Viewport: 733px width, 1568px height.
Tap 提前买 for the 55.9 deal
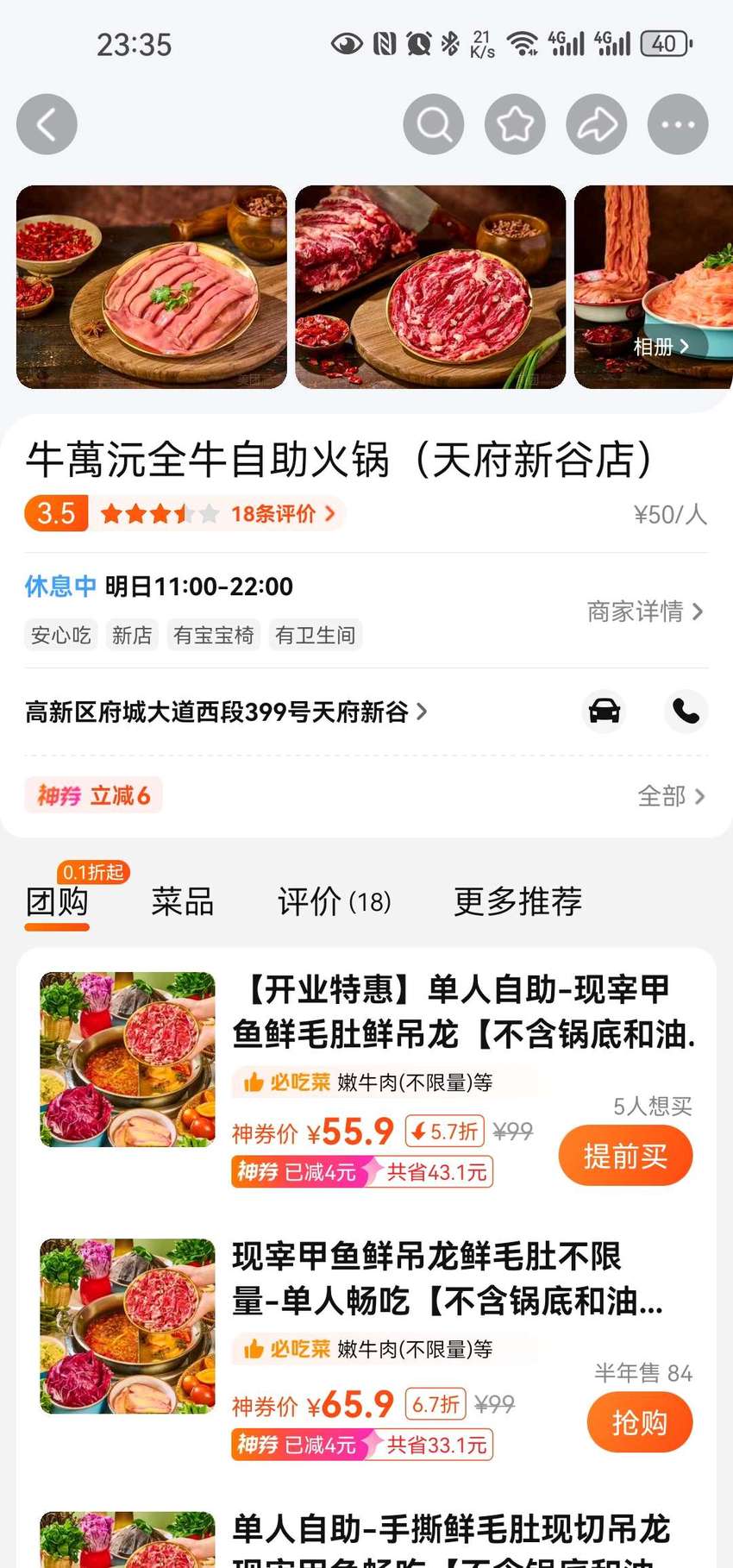(x=625, y=1156)
